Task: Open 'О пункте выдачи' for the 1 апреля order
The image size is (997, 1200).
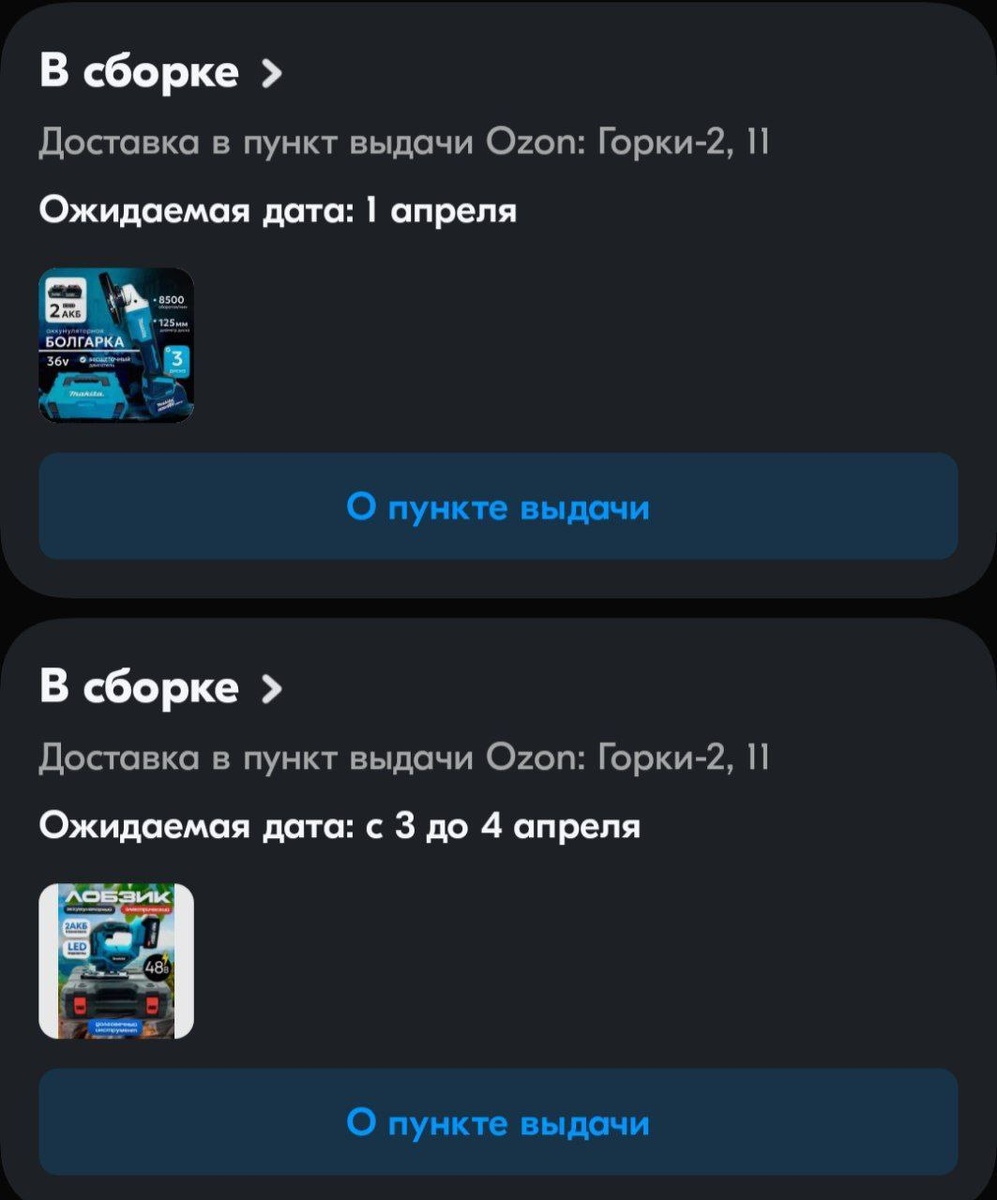Action: tap(498, 507)
